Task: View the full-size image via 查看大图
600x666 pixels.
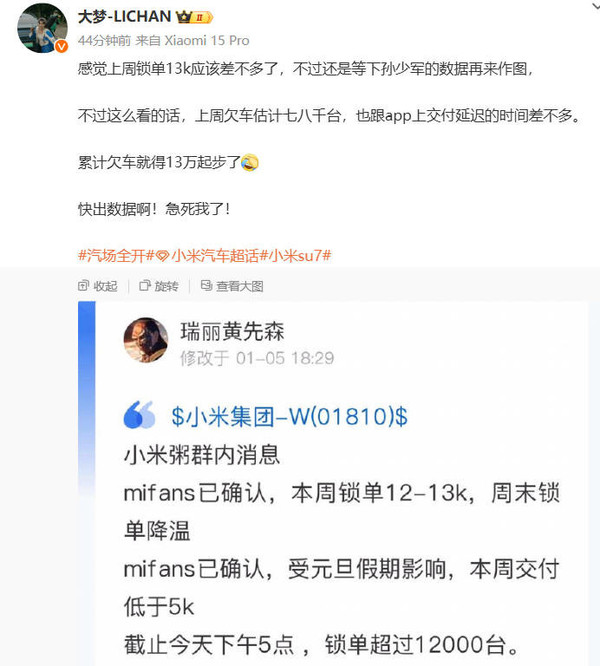Action: click(x=232, y=286)
